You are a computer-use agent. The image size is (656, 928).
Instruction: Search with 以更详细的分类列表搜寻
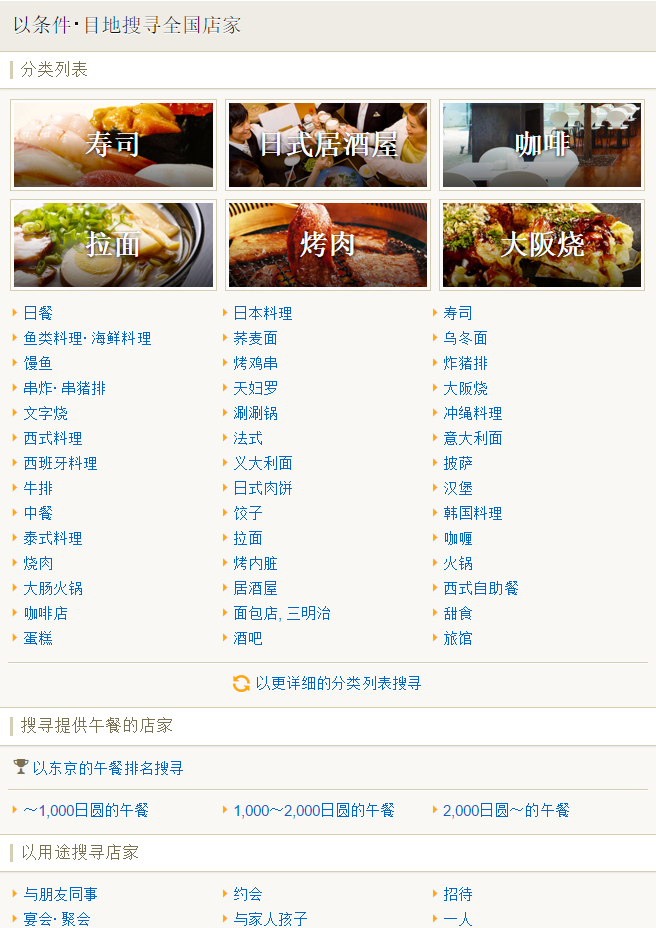(x=337, y=683)
